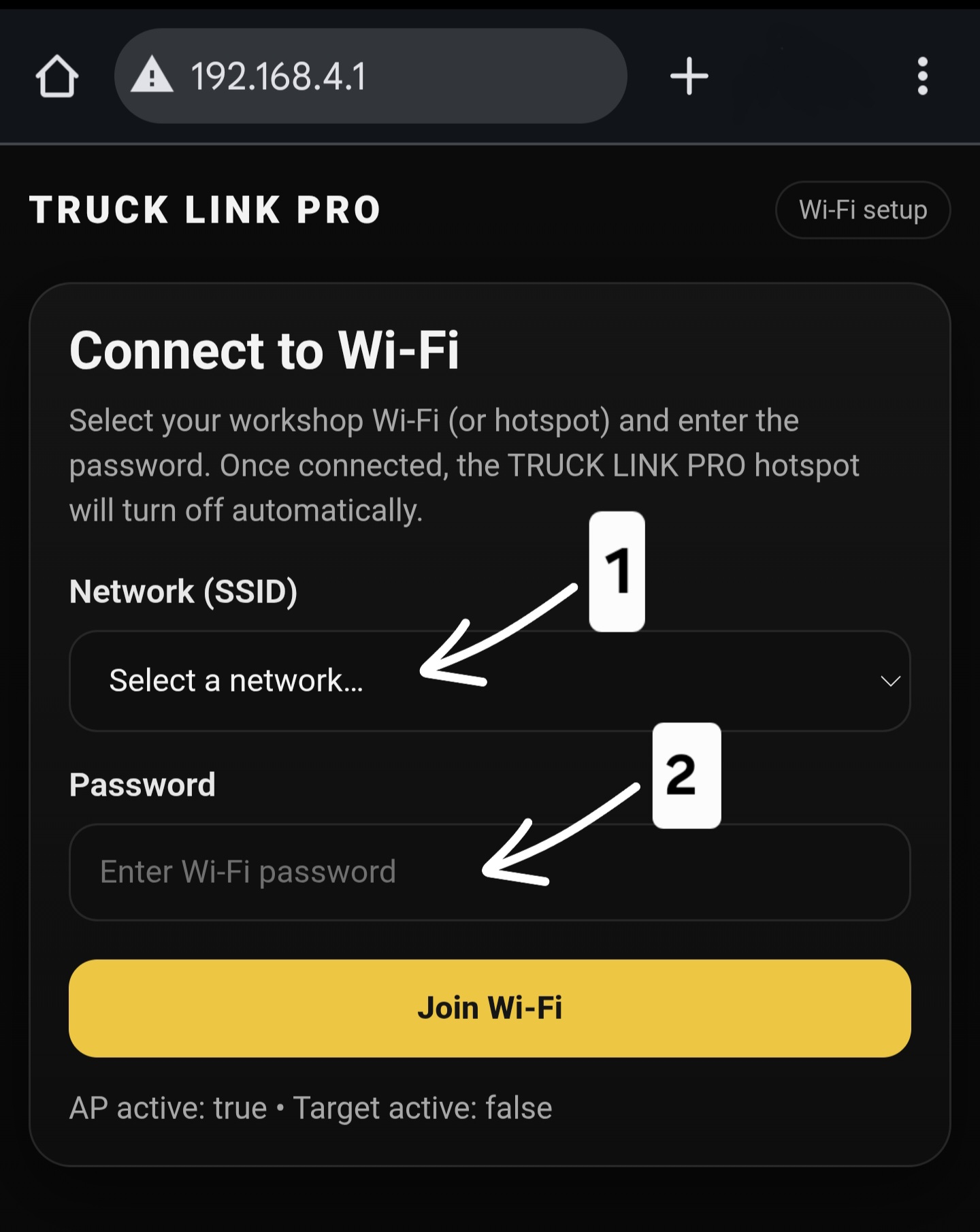
Task: Click the home icon in the browser toolbar
Action: (x=59, y=75)
